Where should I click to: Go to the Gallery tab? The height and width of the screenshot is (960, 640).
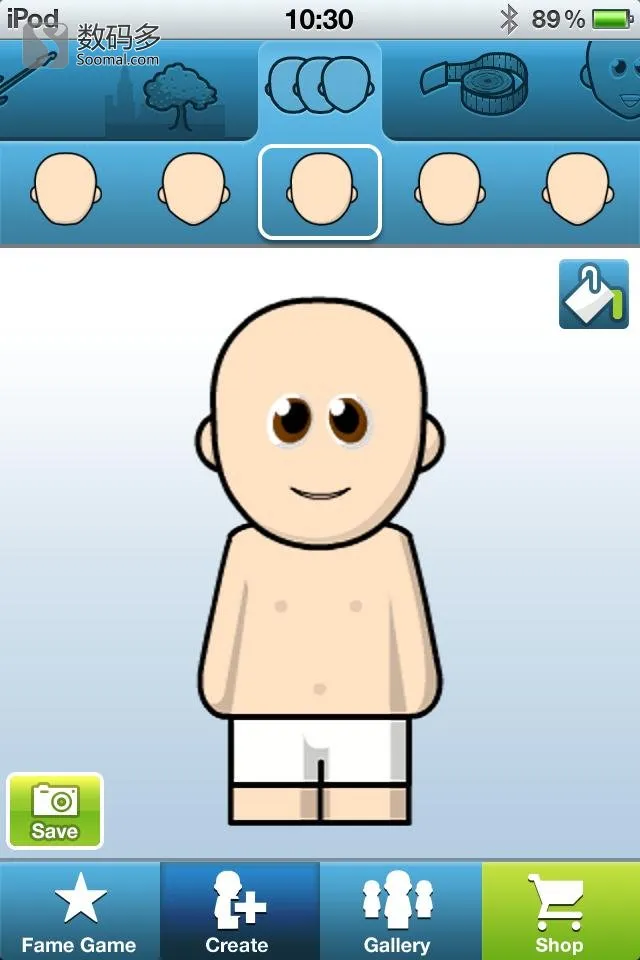click(398, 911)
